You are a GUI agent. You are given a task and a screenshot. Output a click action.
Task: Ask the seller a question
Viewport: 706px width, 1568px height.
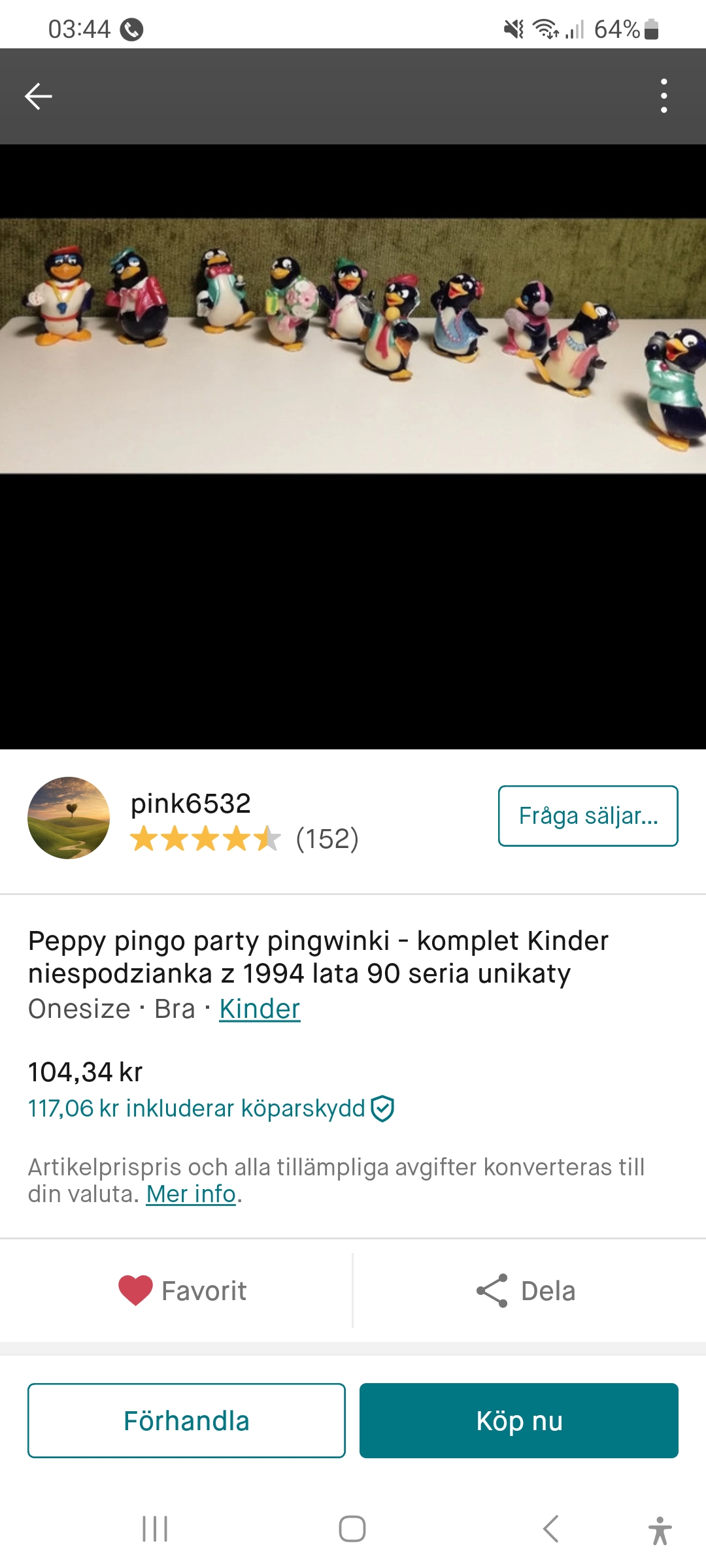click(588, 816)
